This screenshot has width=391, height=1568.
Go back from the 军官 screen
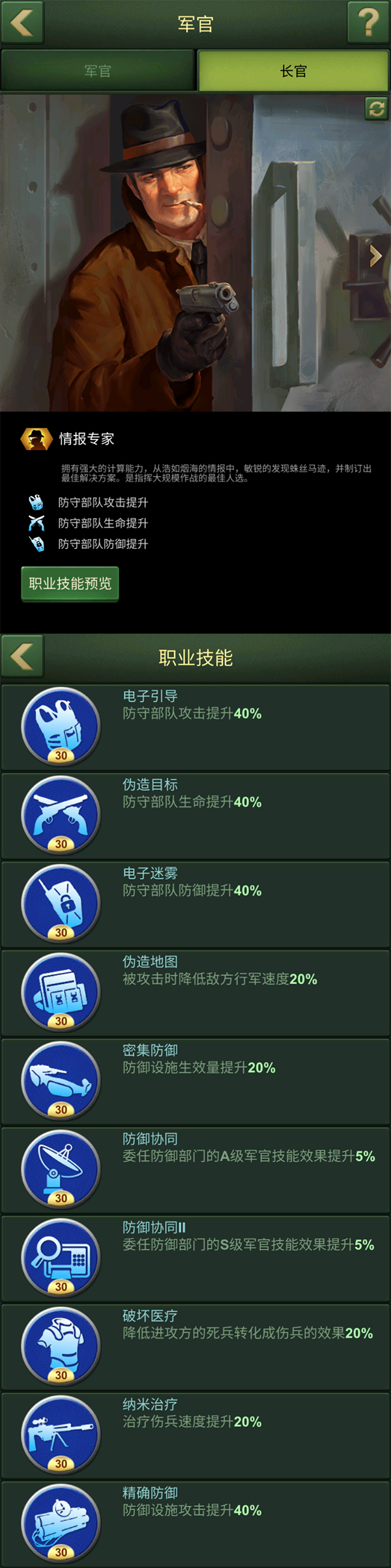coord(23,23)
